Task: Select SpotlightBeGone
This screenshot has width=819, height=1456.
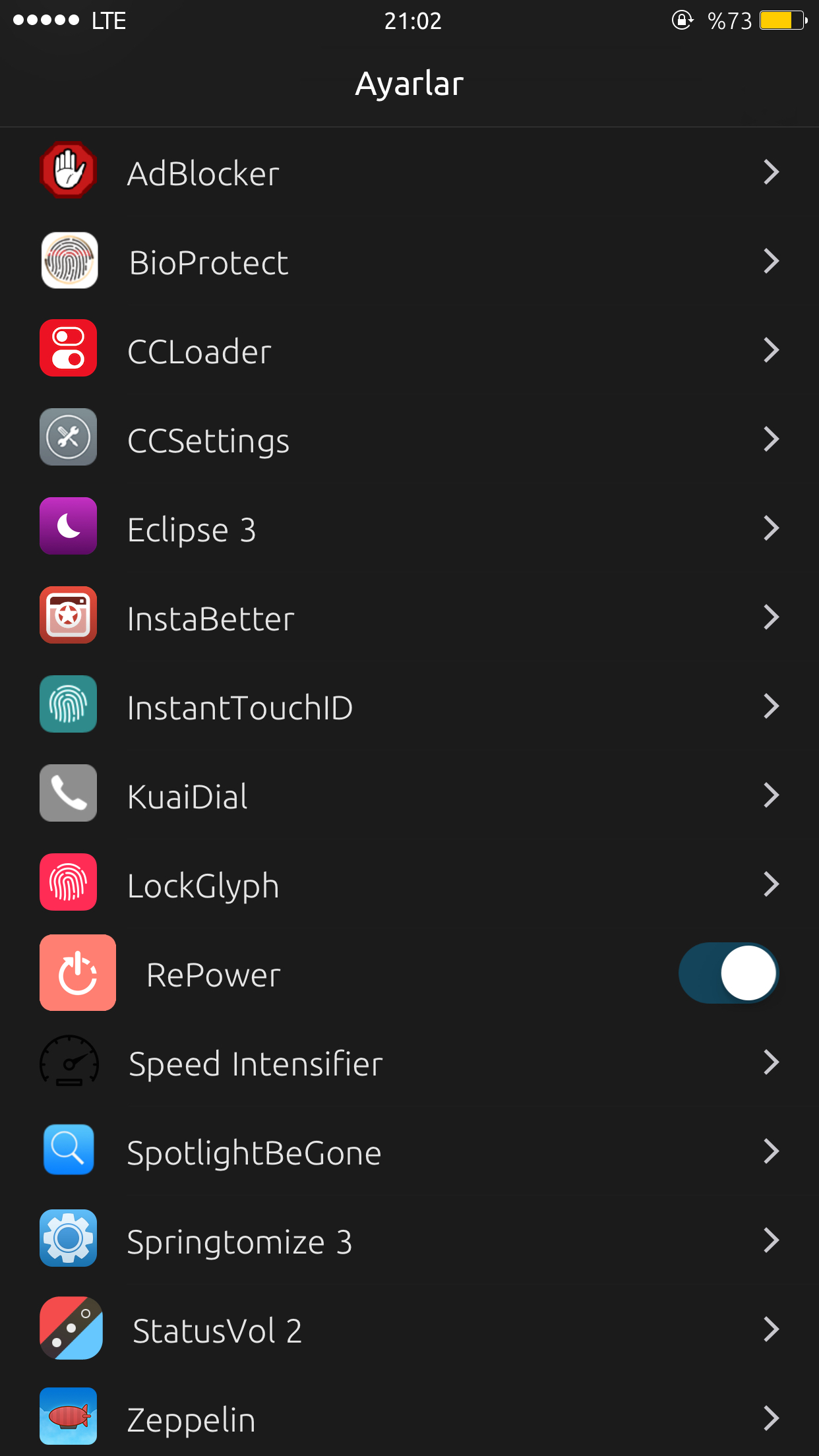Action: point(409,1151)
